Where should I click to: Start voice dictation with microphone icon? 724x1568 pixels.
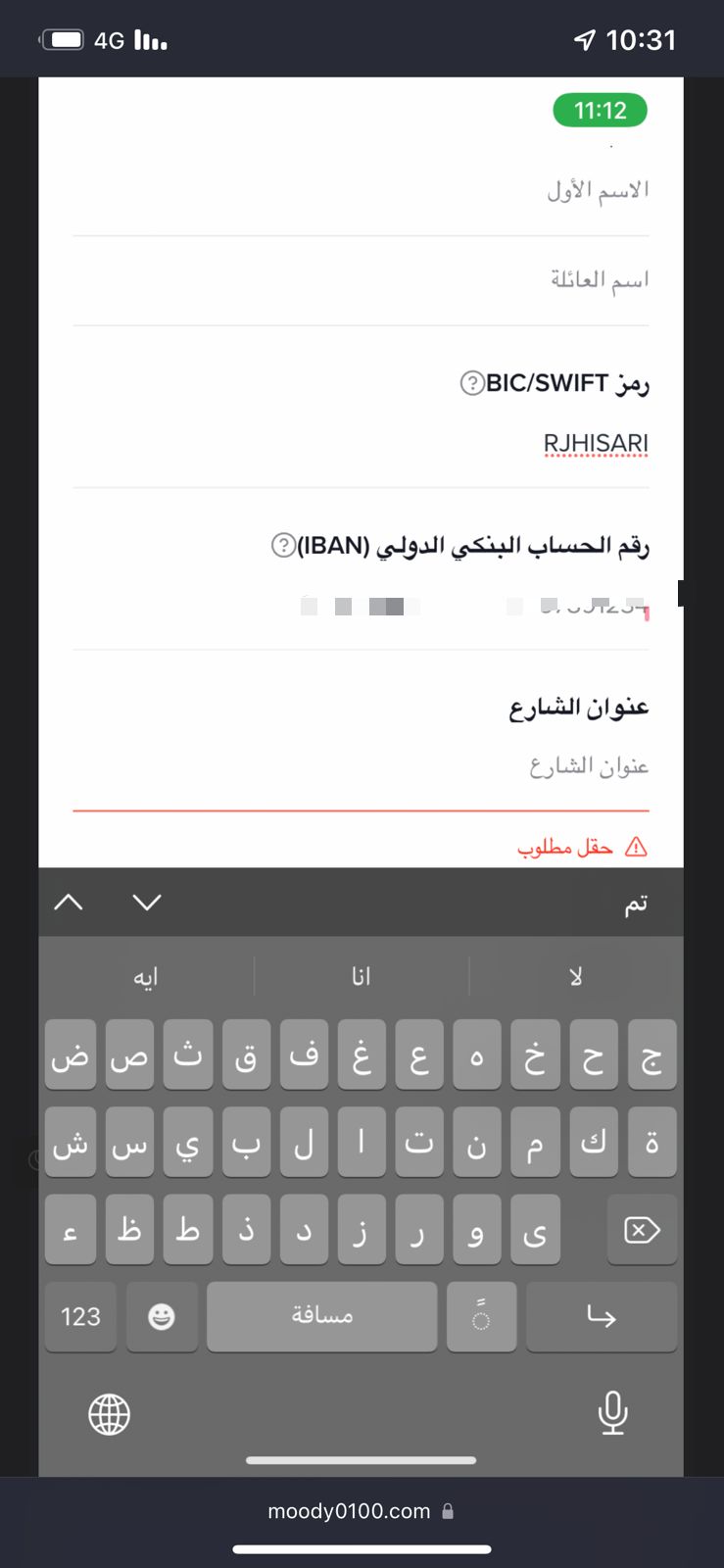612,1413
